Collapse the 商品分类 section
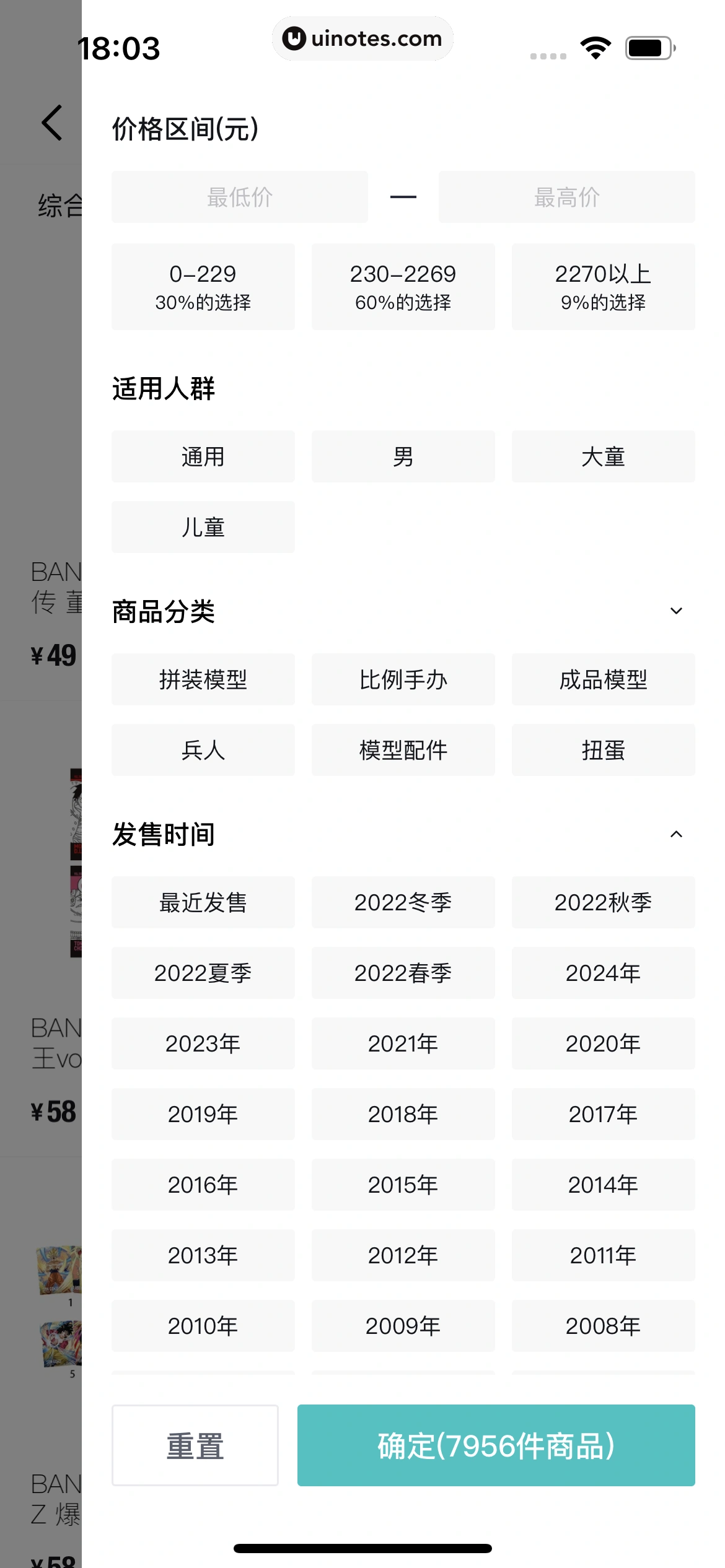Viewport: 725px width, 1568px height. click(676, 611)
